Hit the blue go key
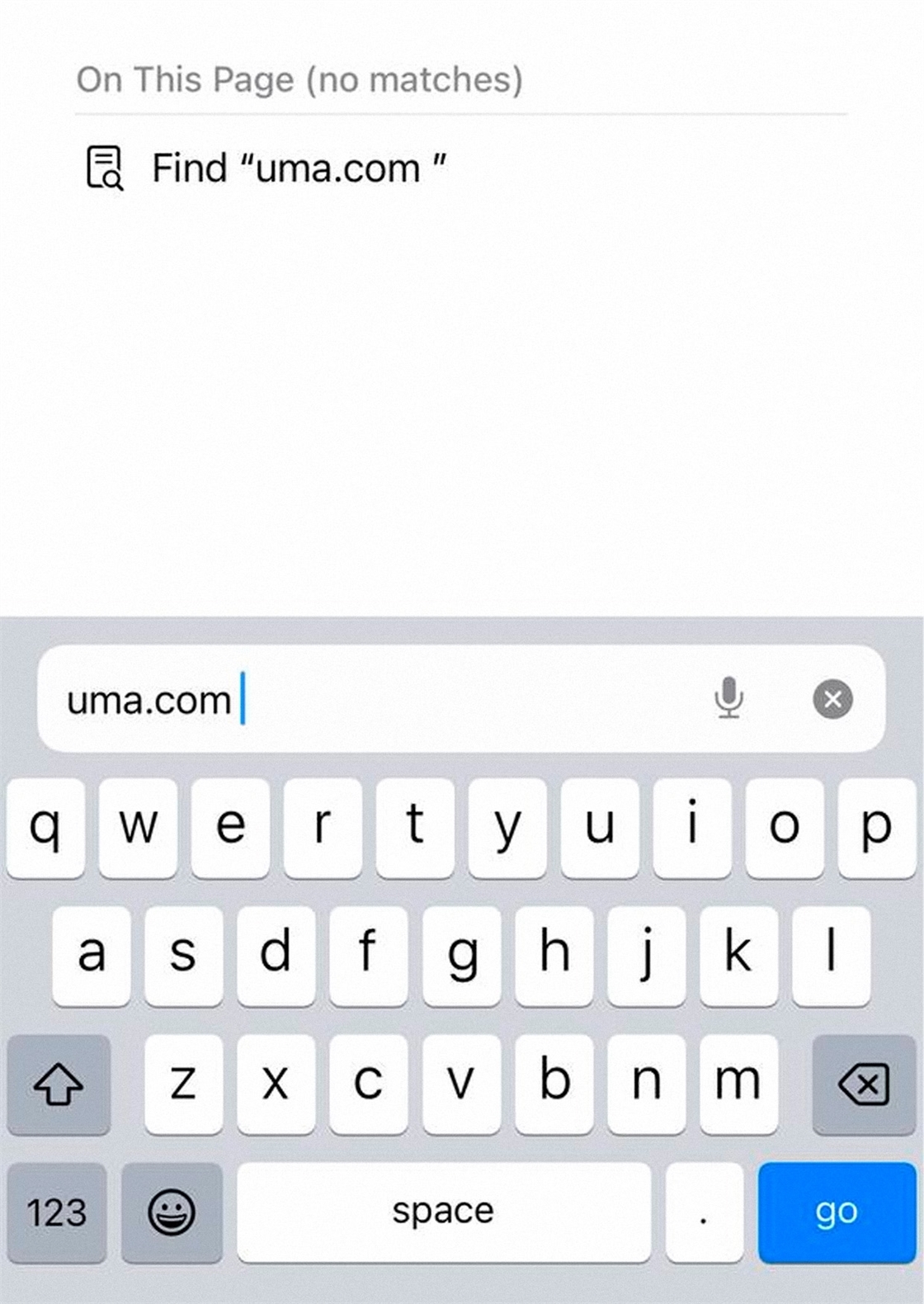The width and height of the screenshot is (924, 1304). [837, 1212]
